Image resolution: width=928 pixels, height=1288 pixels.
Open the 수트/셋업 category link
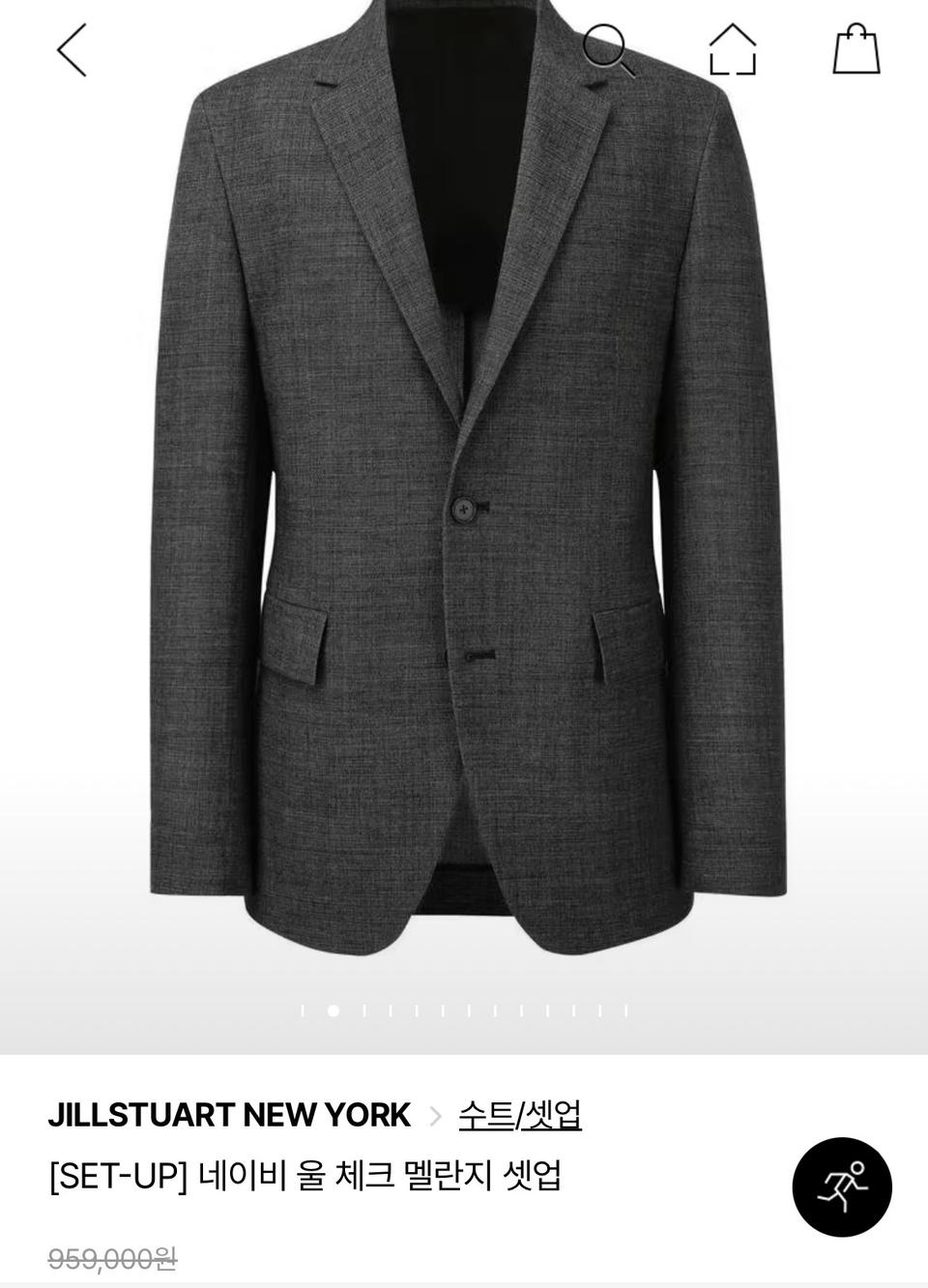[519, 1115]
